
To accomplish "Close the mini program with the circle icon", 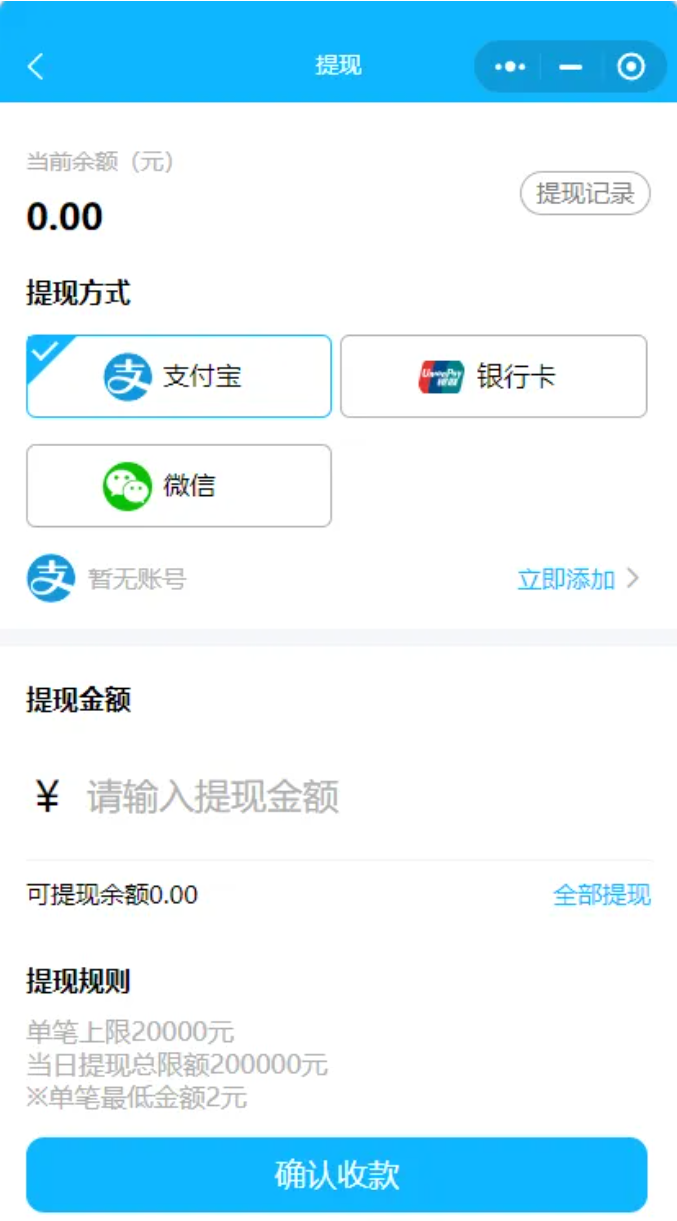I will 631,67.
